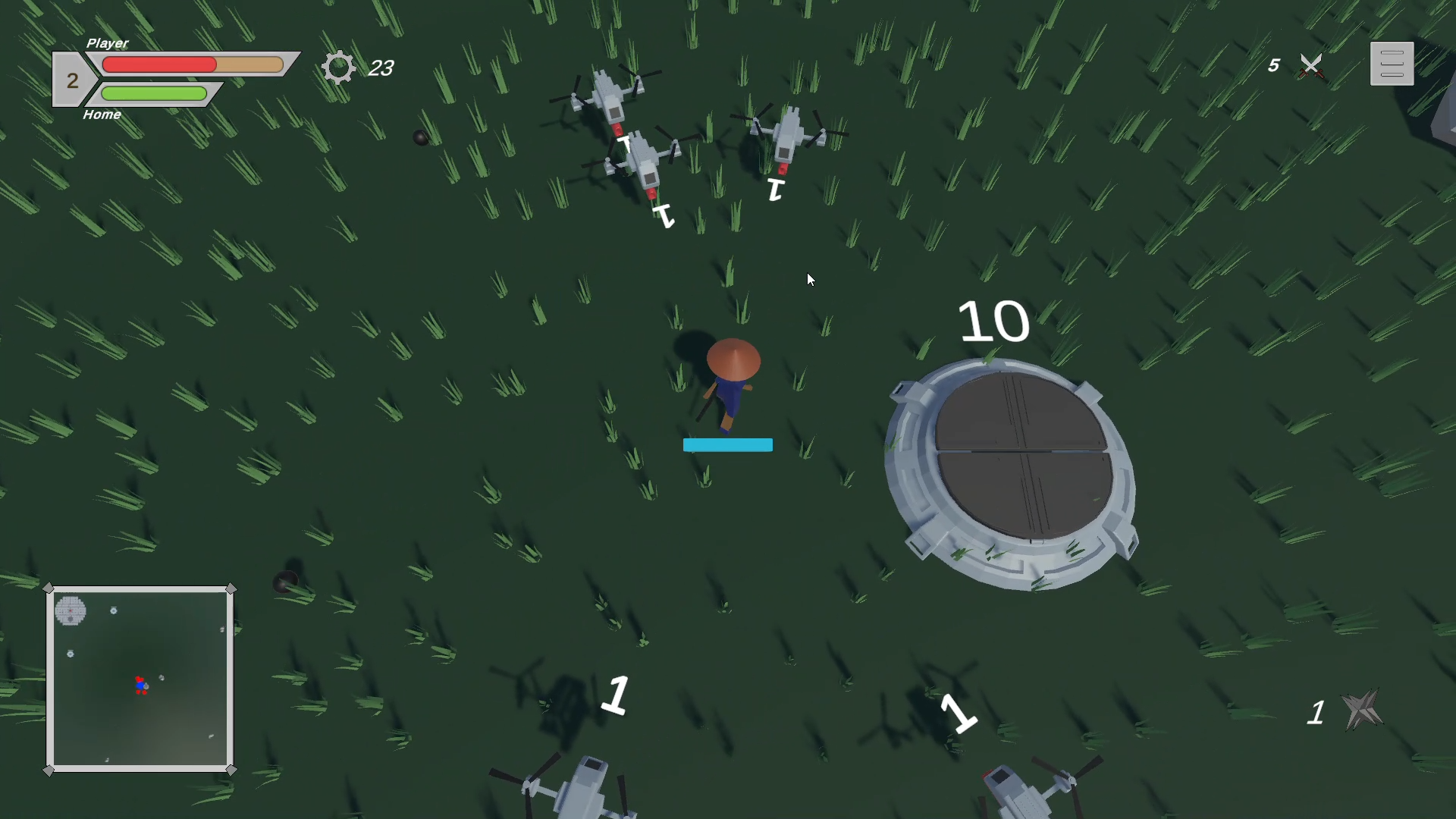The width and height of the screenshot is (1456, 819).
Task: Open the minimap
Action: point(140,679)
